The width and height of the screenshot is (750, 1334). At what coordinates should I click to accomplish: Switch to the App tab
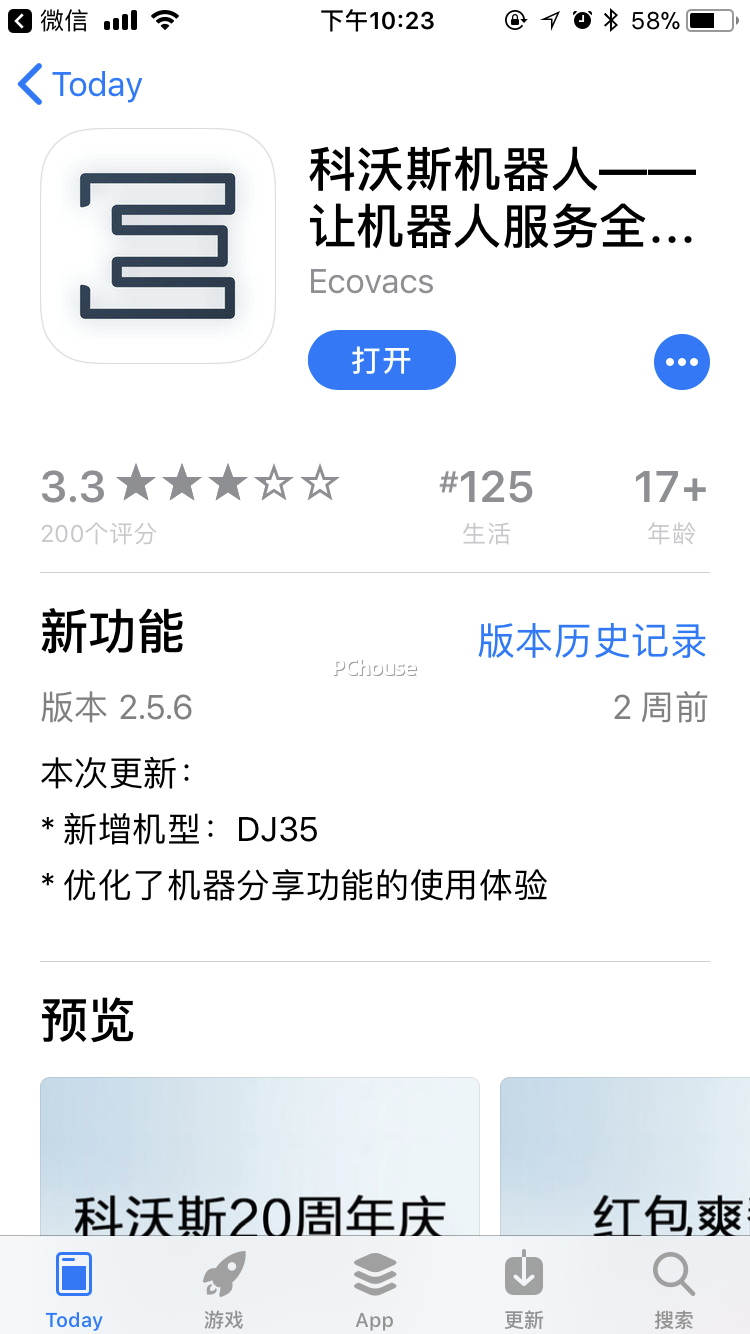coord(375,1289)
